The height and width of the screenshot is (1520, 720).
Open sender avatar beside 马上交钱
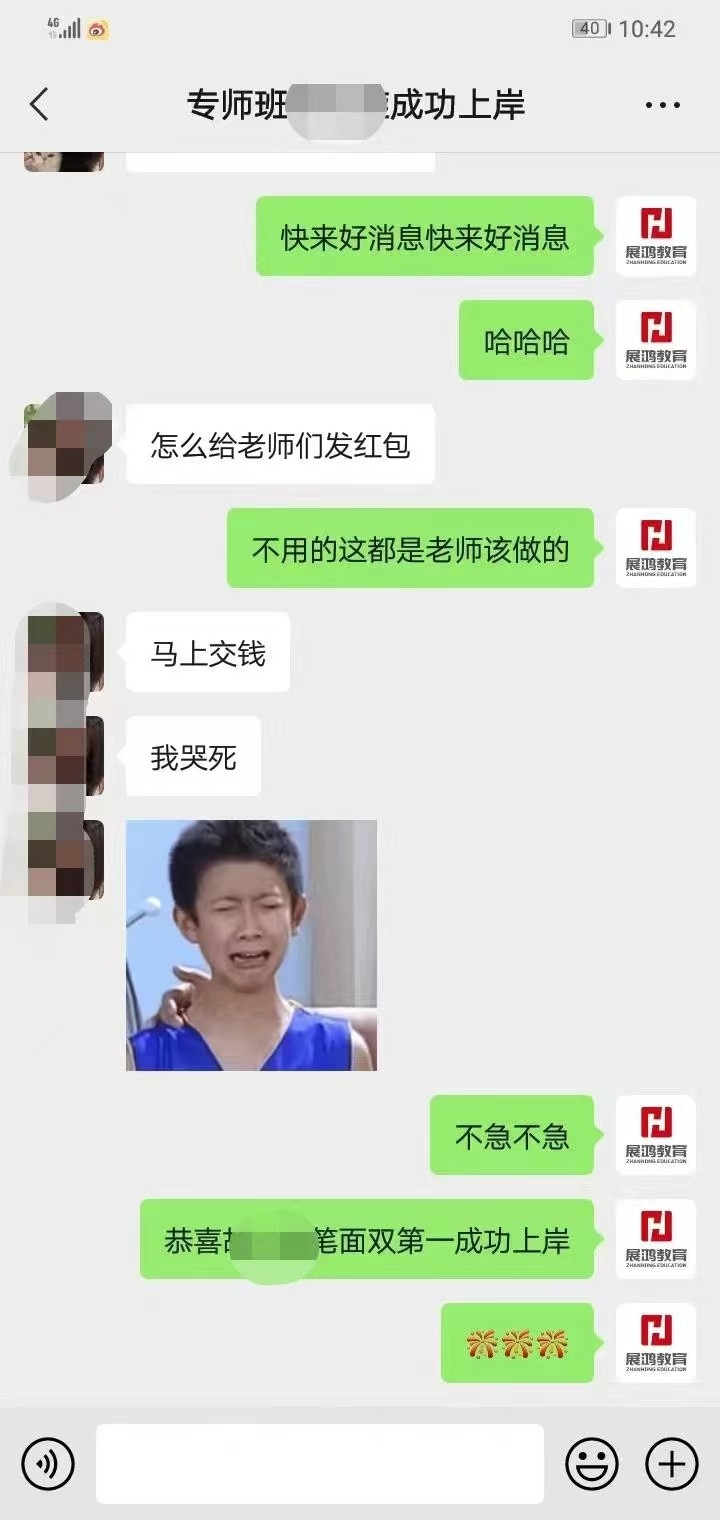click(x=65, y=652)
